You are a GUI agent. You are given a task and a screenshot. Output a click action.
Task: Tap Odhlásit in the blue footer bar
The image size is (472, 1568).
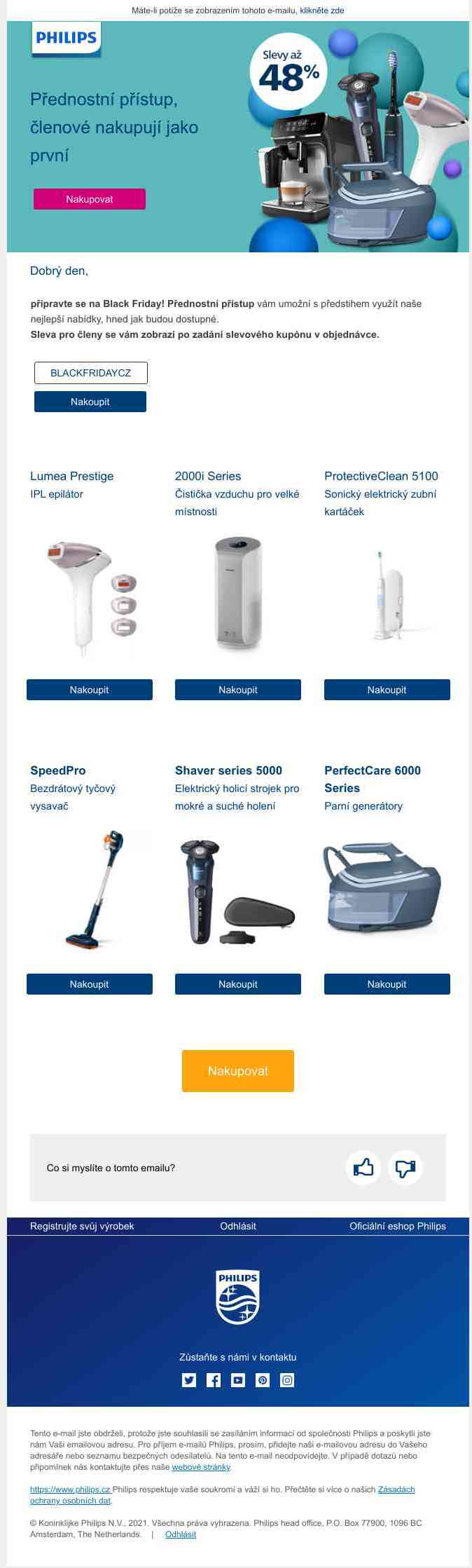pyautogui.click(x=238, y=1226)
